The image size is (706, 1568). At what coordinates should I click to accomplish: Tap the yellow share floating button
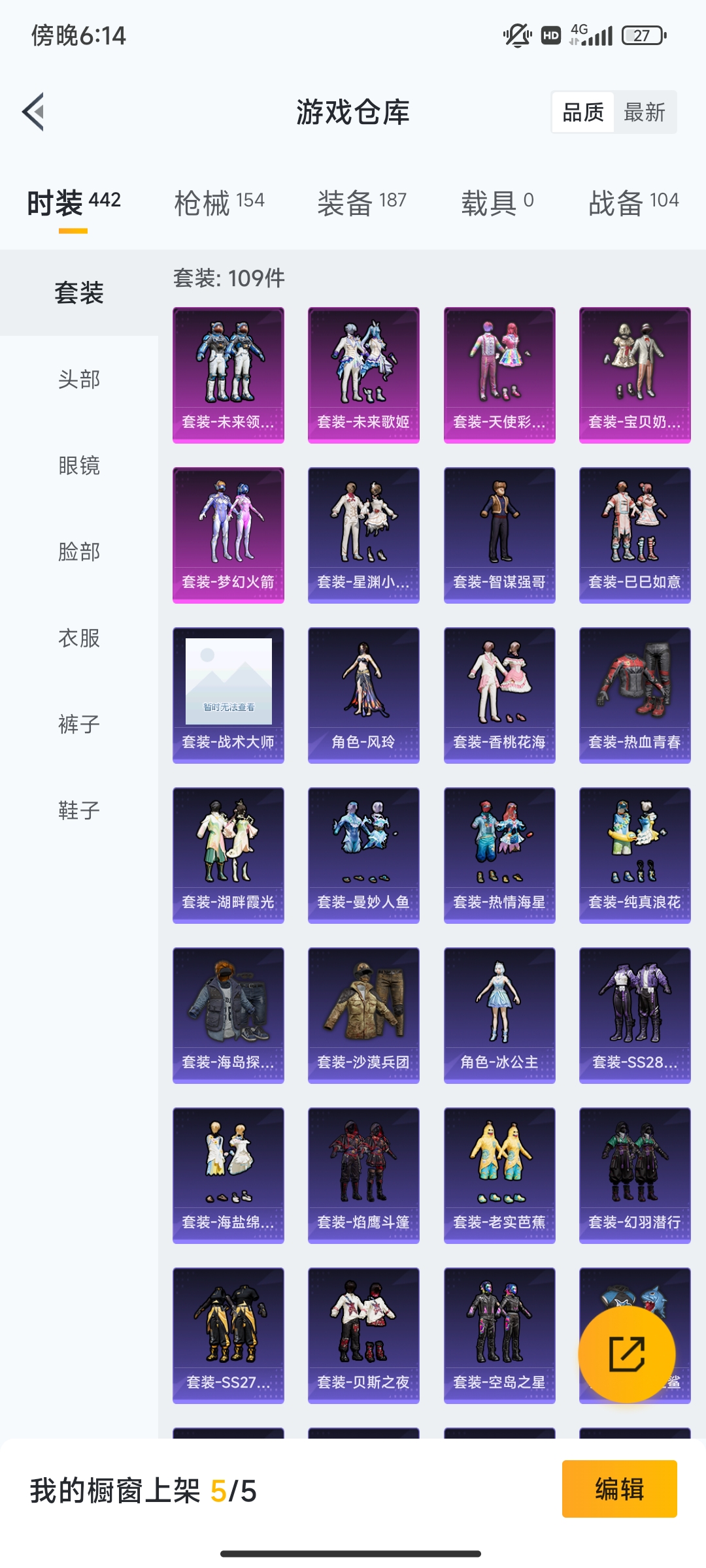pos(627,1354)
